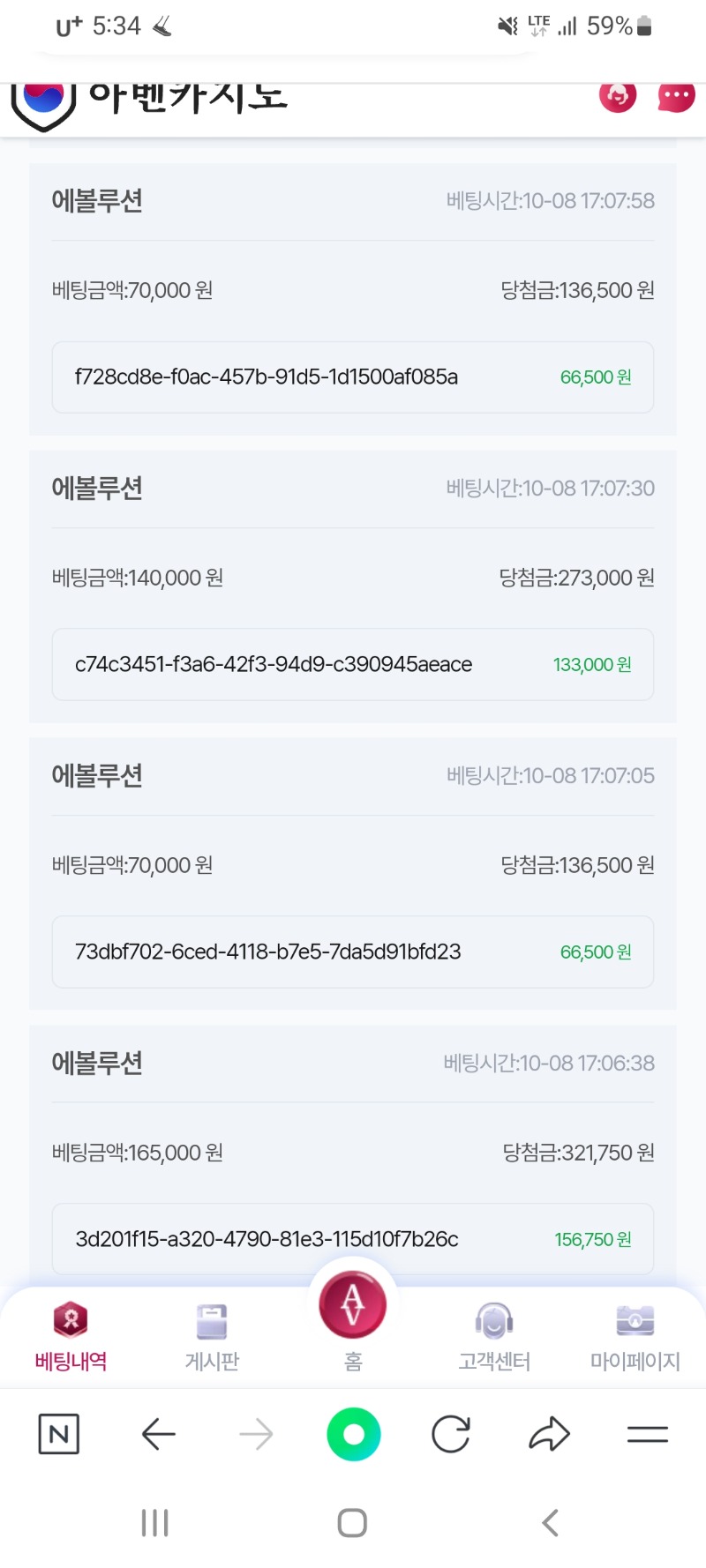Switch to the 게시판 tab

pyautogui.click(x=212, y=1338)
